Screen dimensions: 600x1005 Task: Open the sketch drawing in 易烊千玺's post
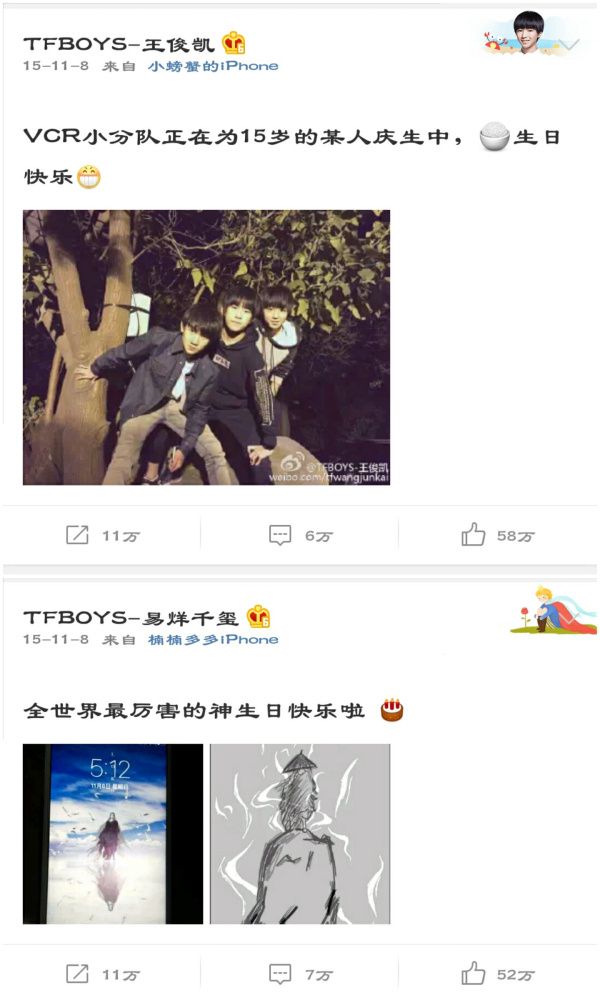click(299, 833)
